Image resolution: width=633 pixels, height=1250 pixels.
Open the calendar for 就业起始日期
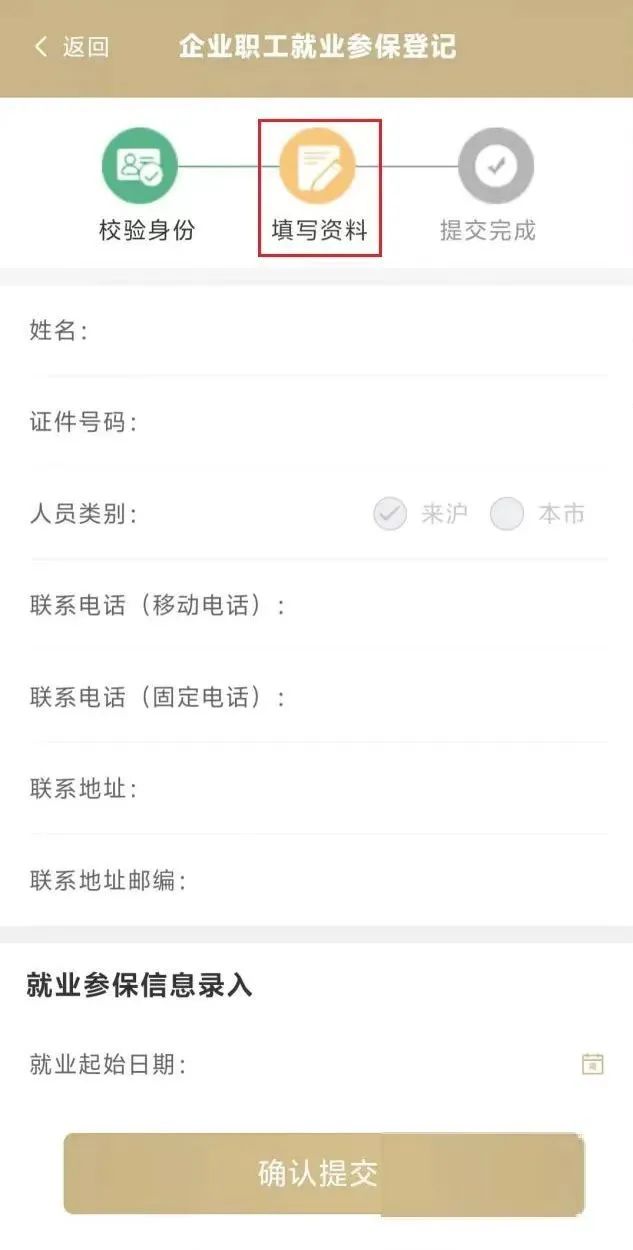[x=592, y=1064]
